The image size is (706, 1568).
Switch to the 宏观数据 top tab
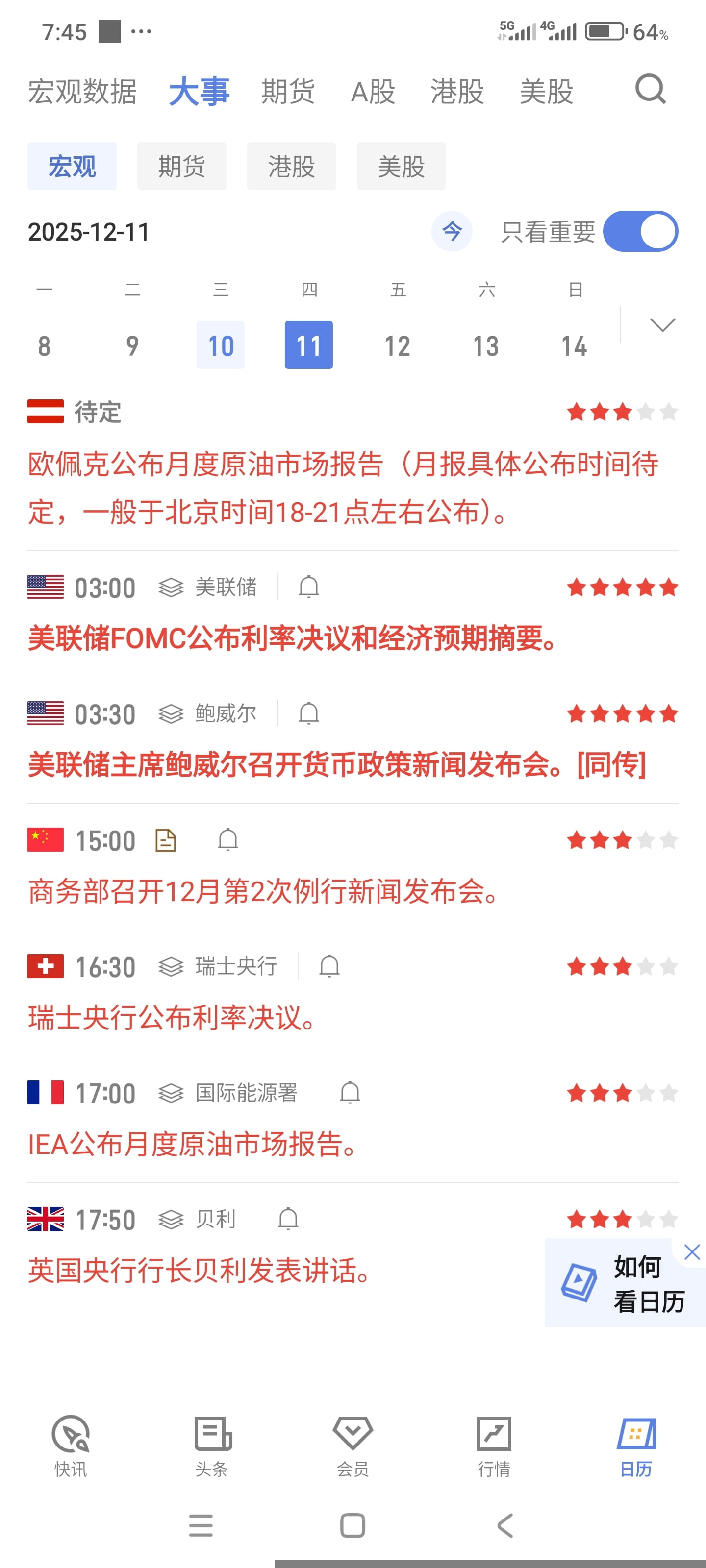(82, 92)
